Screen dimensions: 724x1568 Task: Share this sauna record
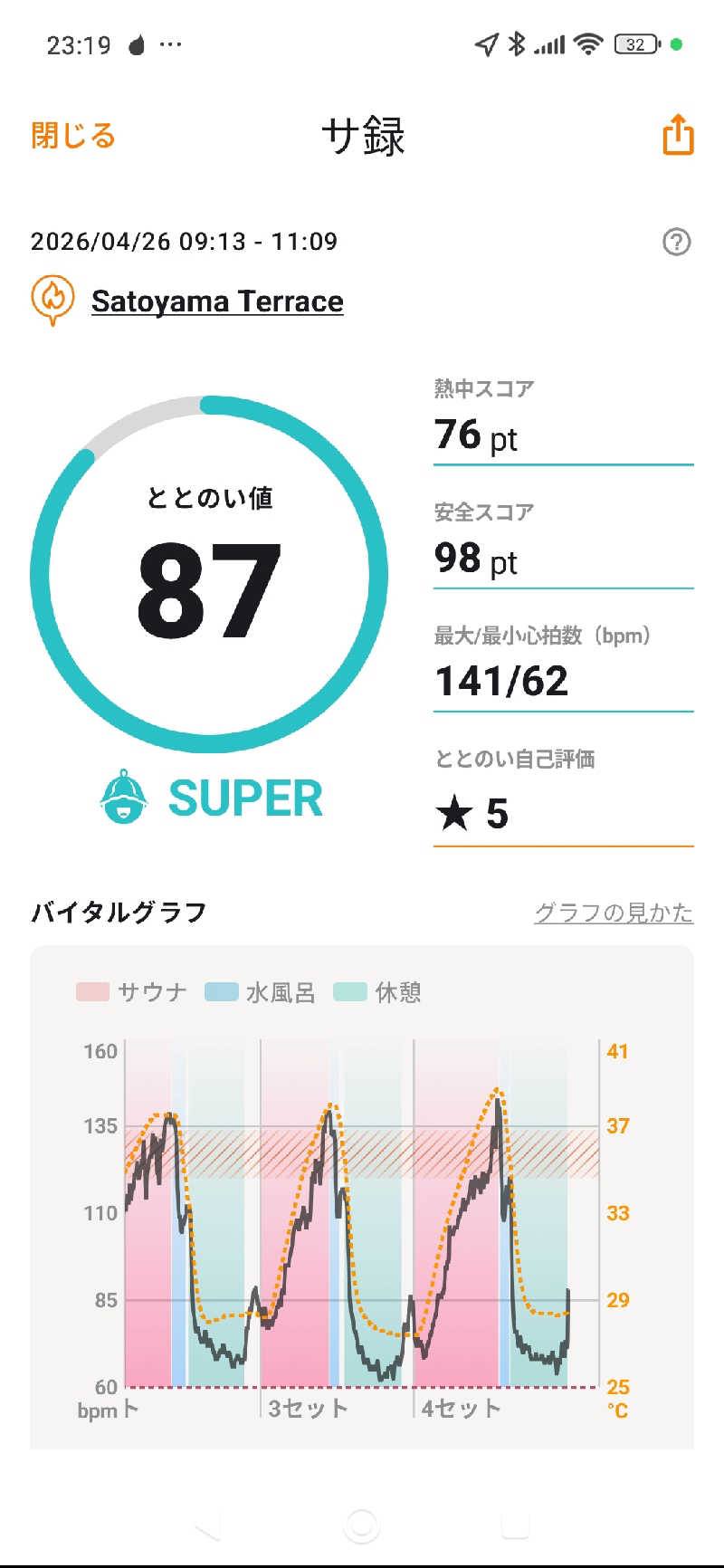point(678,135)
